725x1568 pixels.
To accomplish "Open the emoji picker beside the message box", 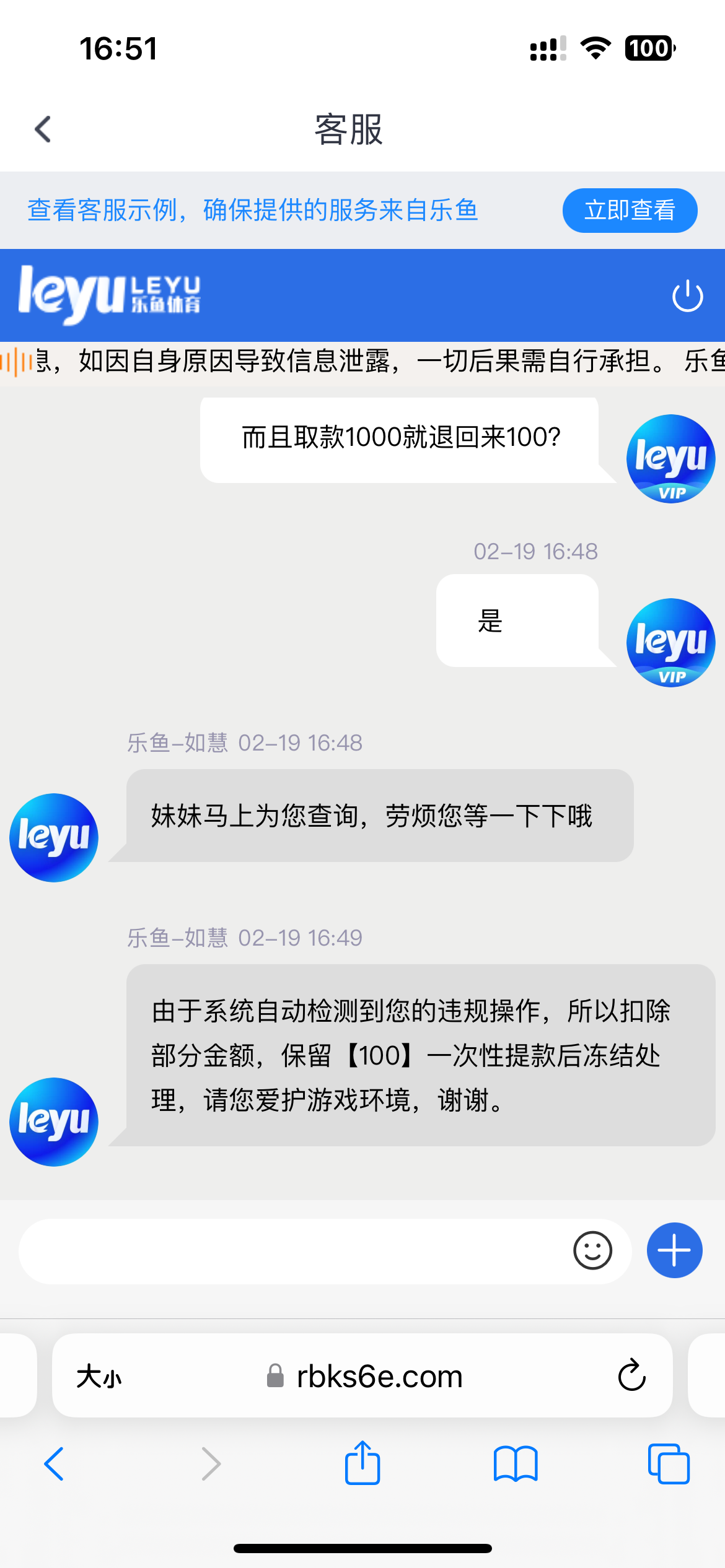I will click(x=592, y=1250).
